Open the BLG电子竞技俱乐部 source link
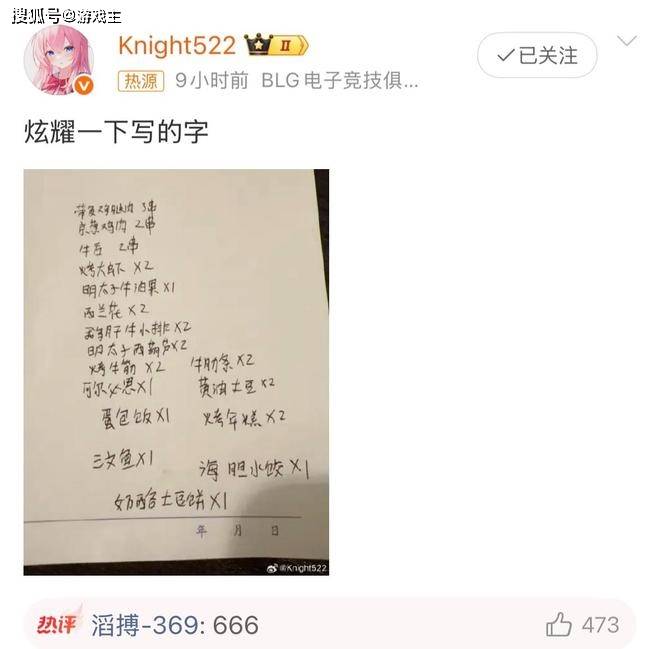 coord(338,81)
